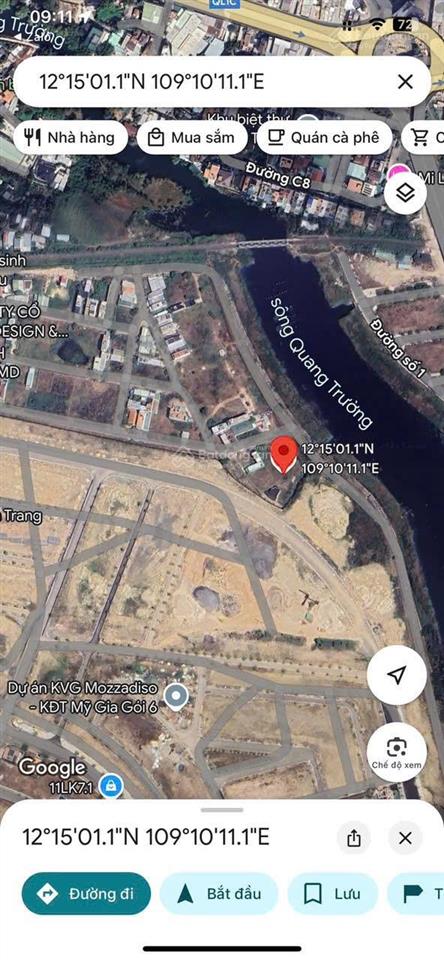Open the map layers button

[405, 193]
